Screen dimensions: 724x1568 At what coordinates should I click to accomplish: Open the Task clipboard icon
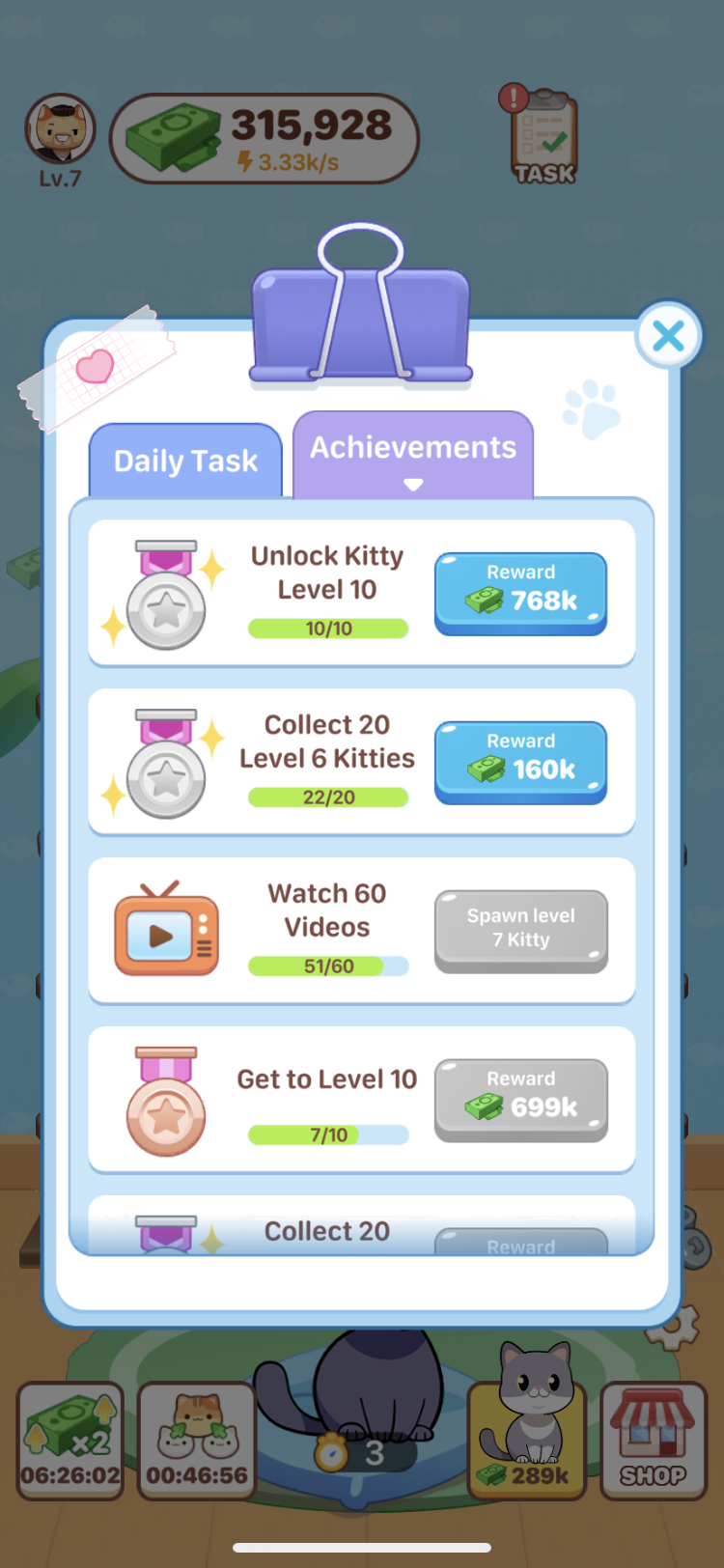coord(543,136)
